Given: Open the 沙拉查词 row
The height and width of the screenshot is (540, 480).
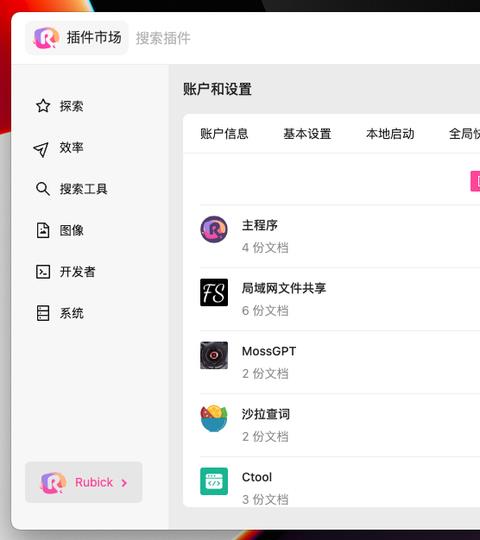Looking at the screenshot, I should pos(340,425).
